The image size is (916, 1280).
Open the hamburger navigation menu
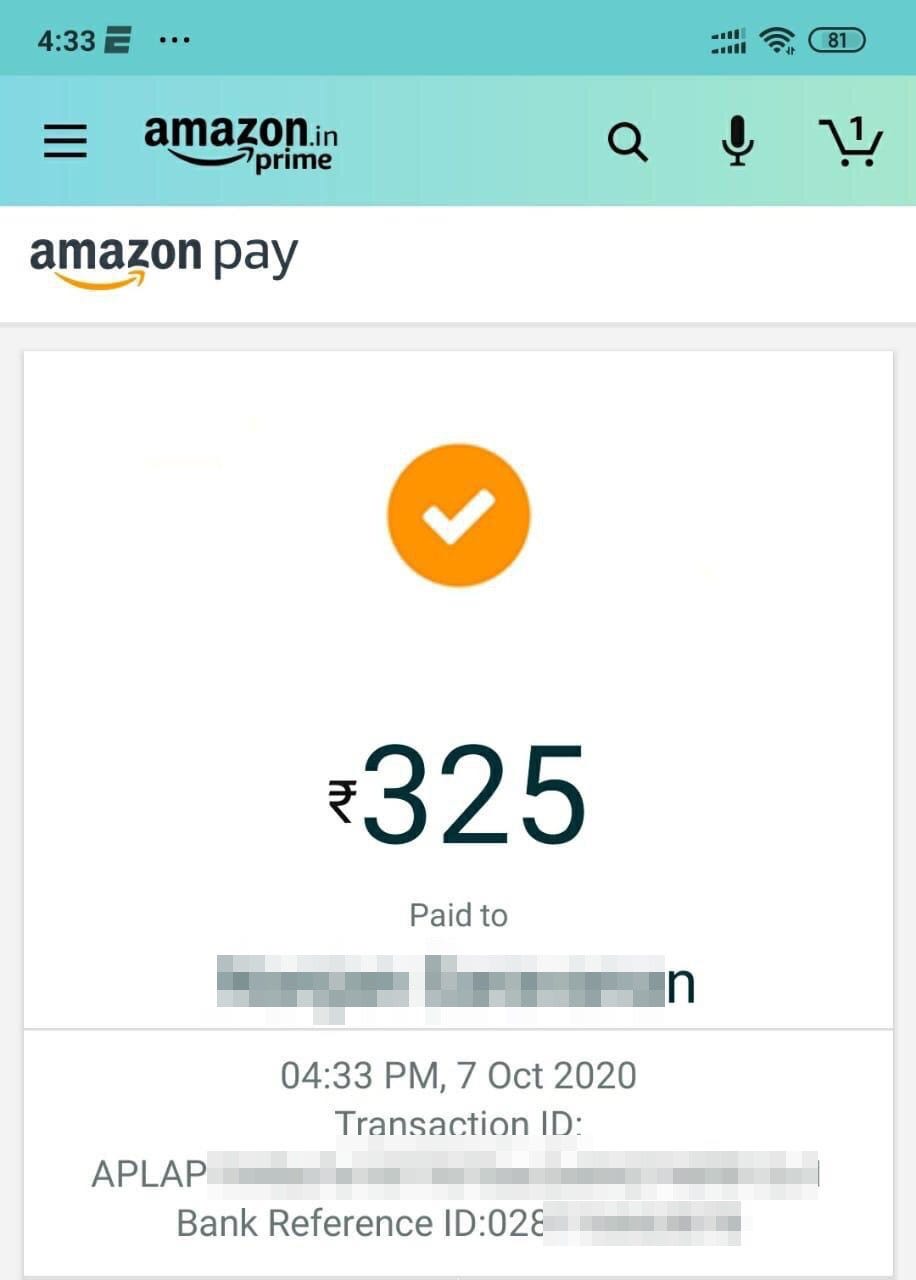[65, 142]
